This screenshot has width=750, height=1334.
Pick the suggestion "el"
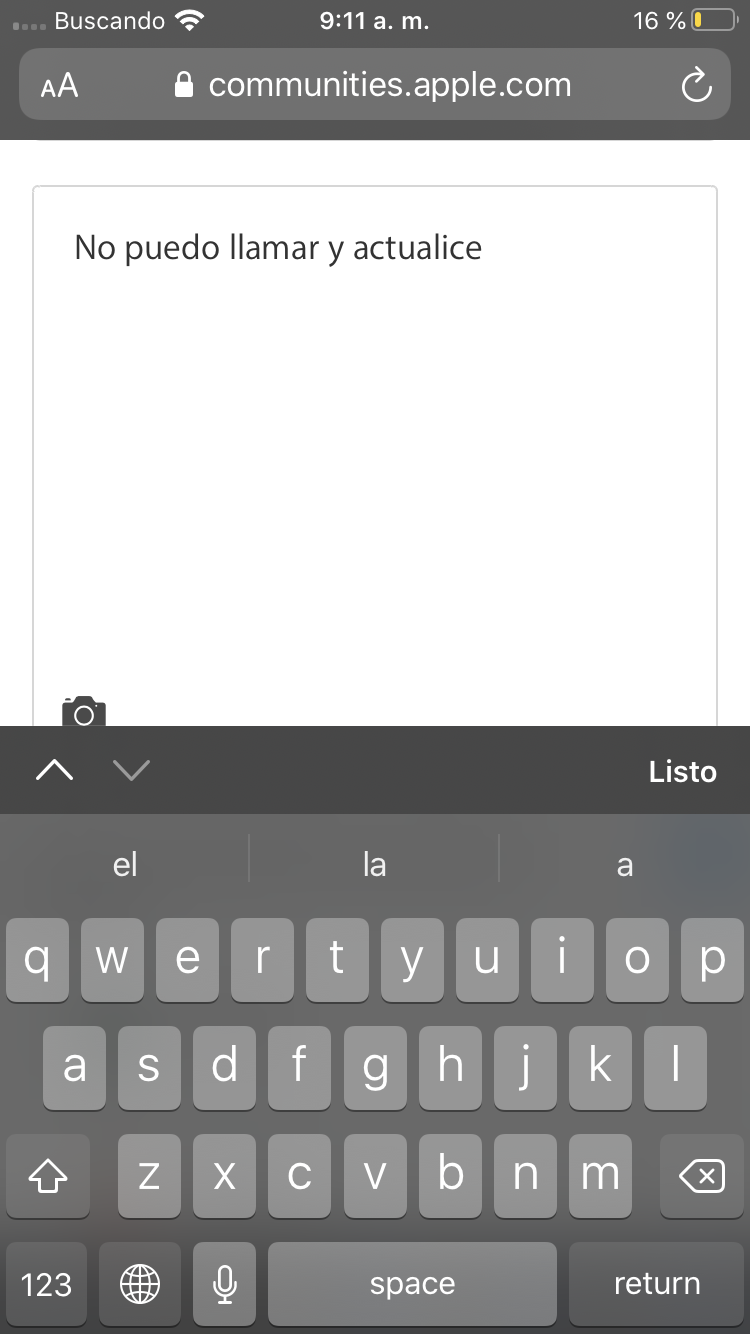tap(125, 864)
